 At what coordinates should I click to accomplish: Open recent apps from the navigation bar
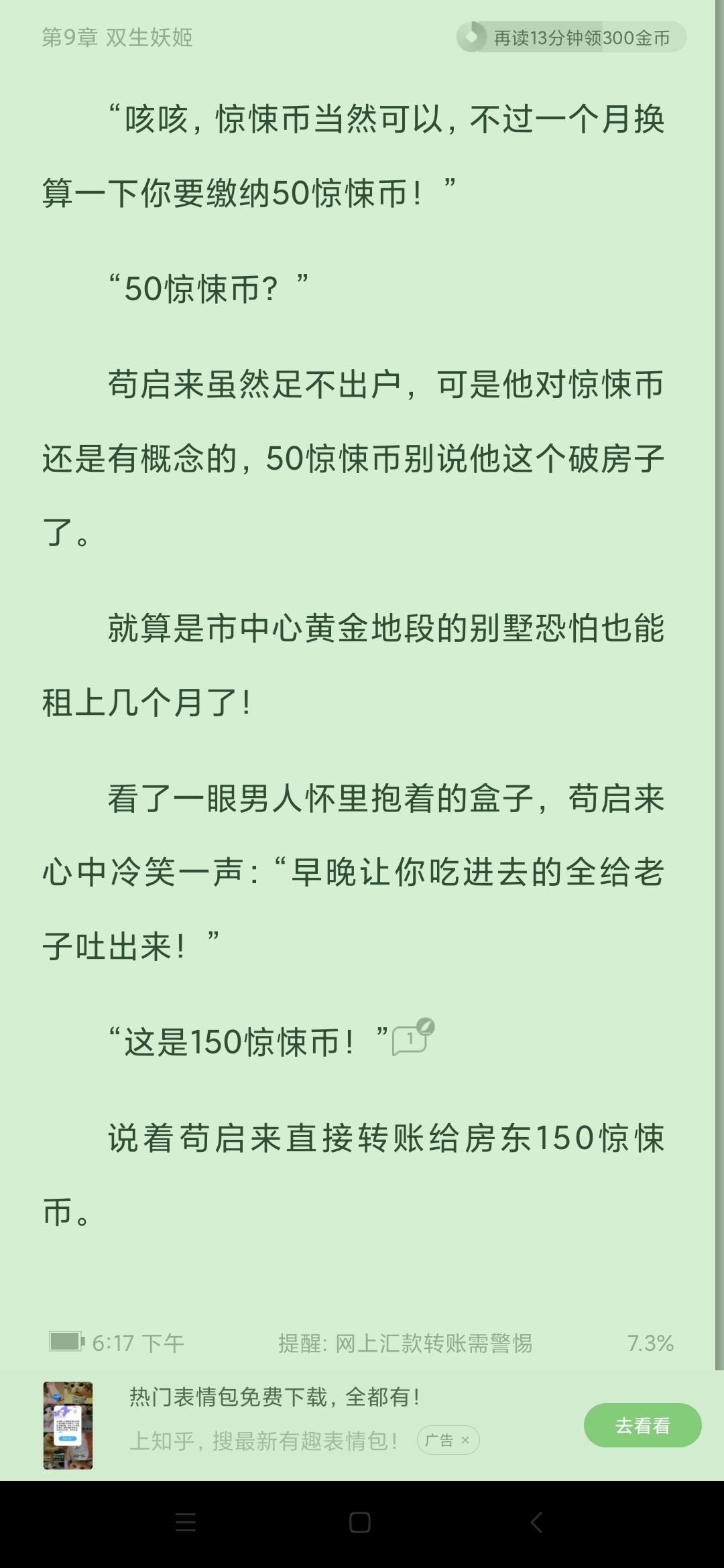186,1522
